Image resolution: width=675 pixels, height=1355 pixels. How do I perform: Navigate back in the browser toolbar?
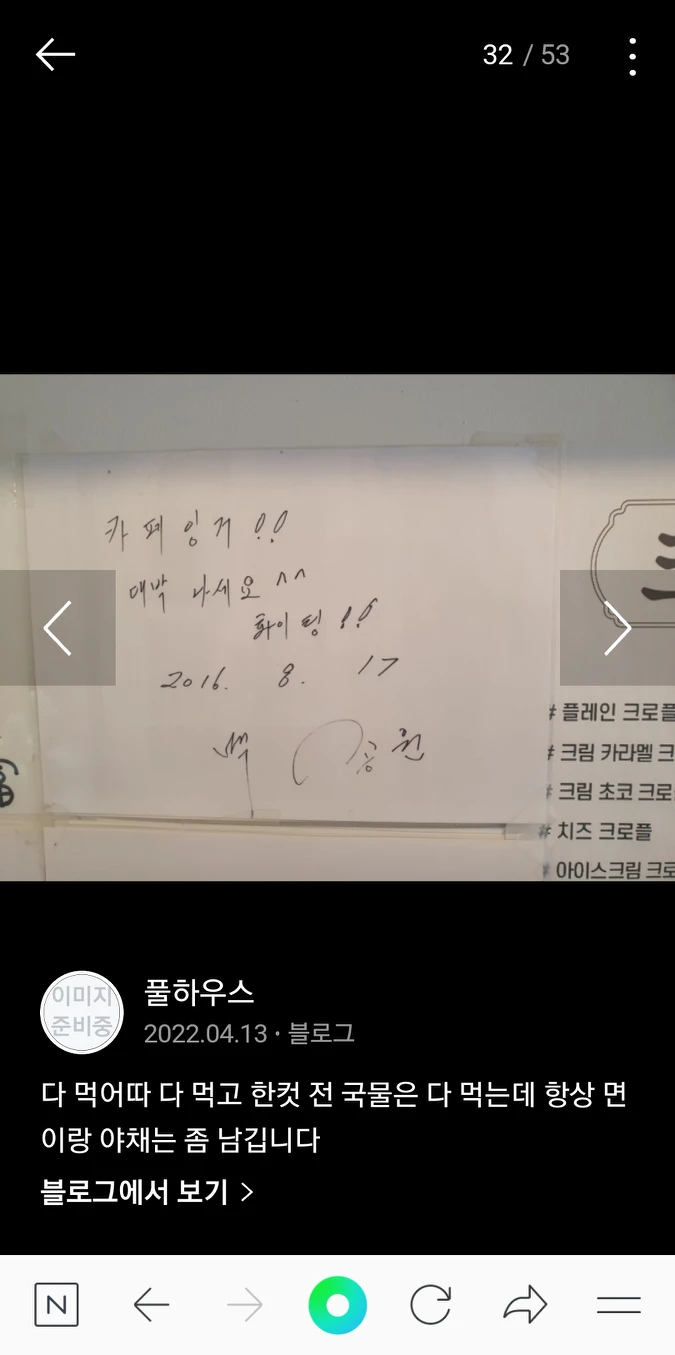point(151,1305)
